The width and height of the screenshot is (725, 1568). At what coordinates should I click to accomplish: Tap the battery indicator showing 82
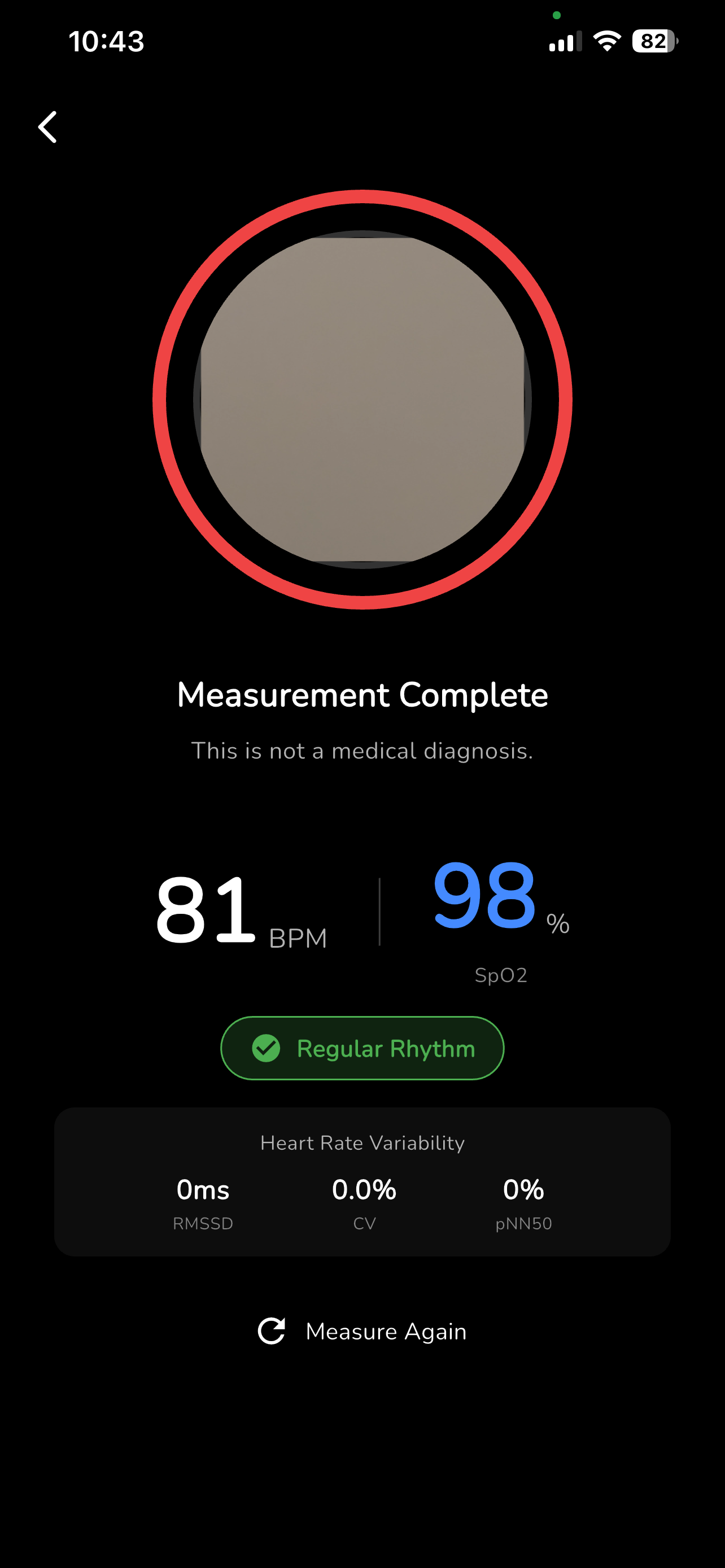click(654, 40)
